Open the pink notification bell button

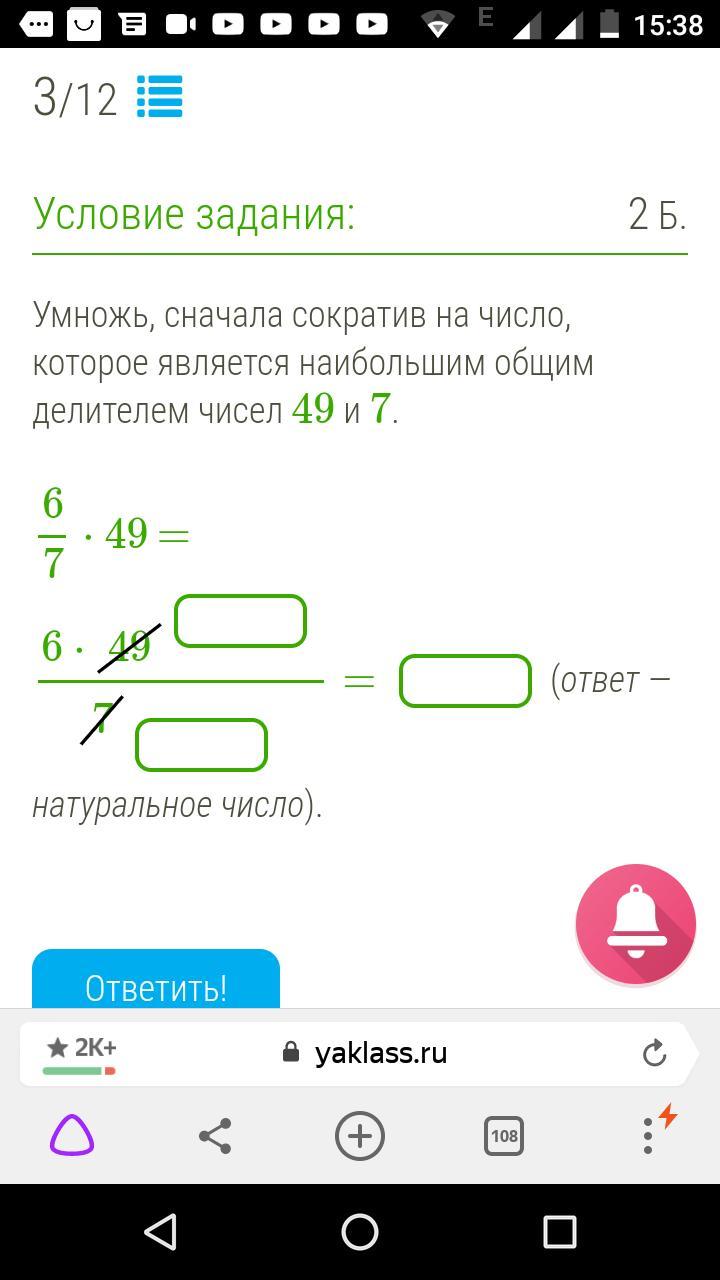(x=636, y=924)
